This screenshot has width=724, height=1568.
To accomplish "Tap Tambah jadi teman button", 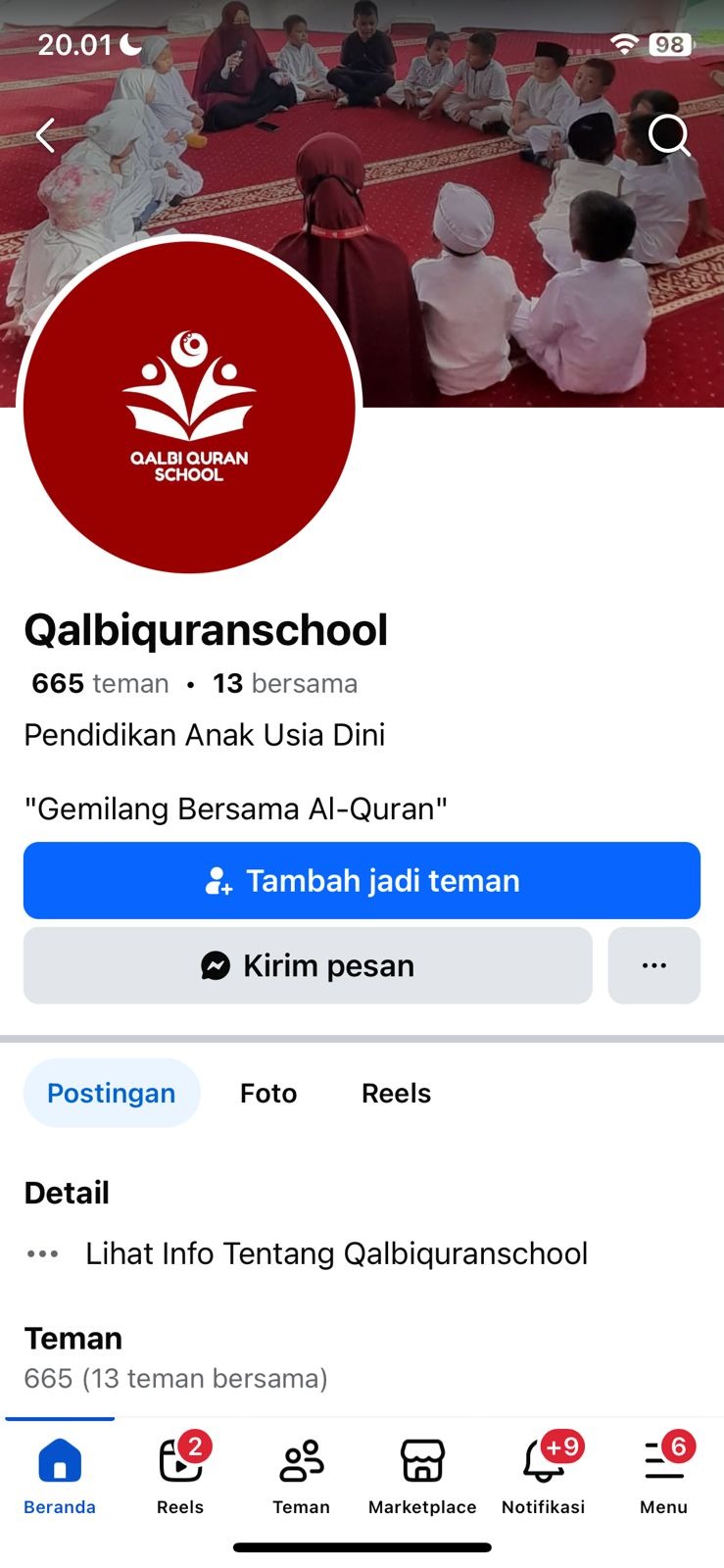I will 362,880.
